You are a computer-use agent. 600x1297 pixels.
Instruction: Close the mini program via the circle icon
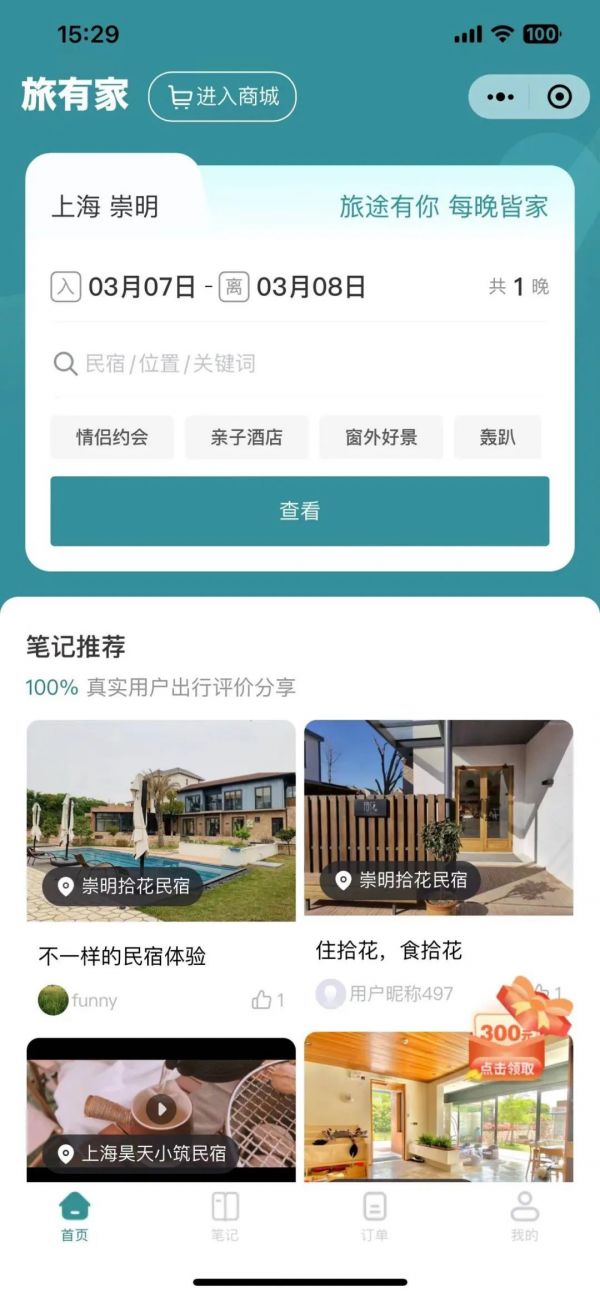(559, 97)
